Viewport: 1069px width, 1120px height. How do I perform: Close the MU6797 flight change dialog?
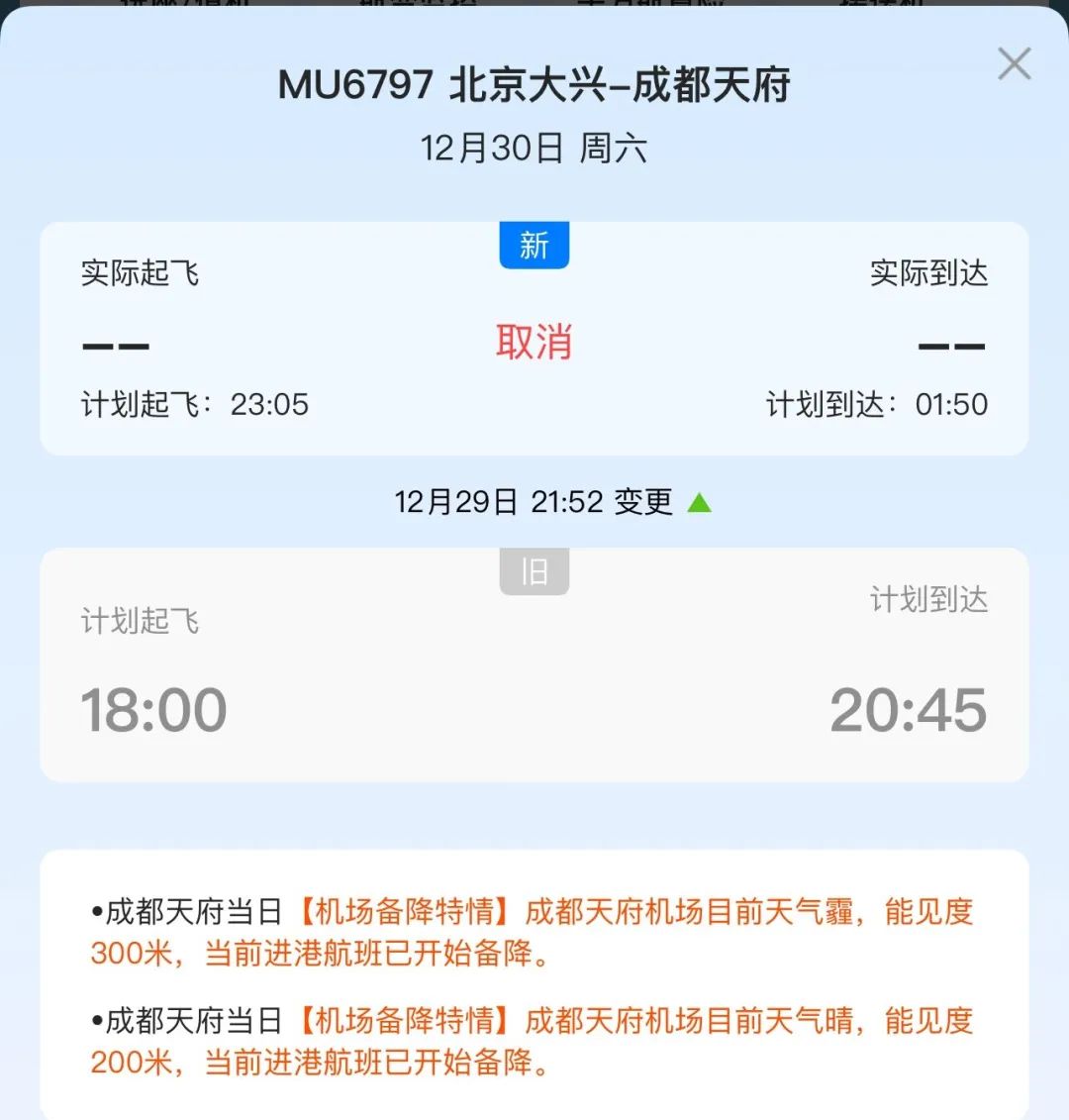tap(1014, 64)
